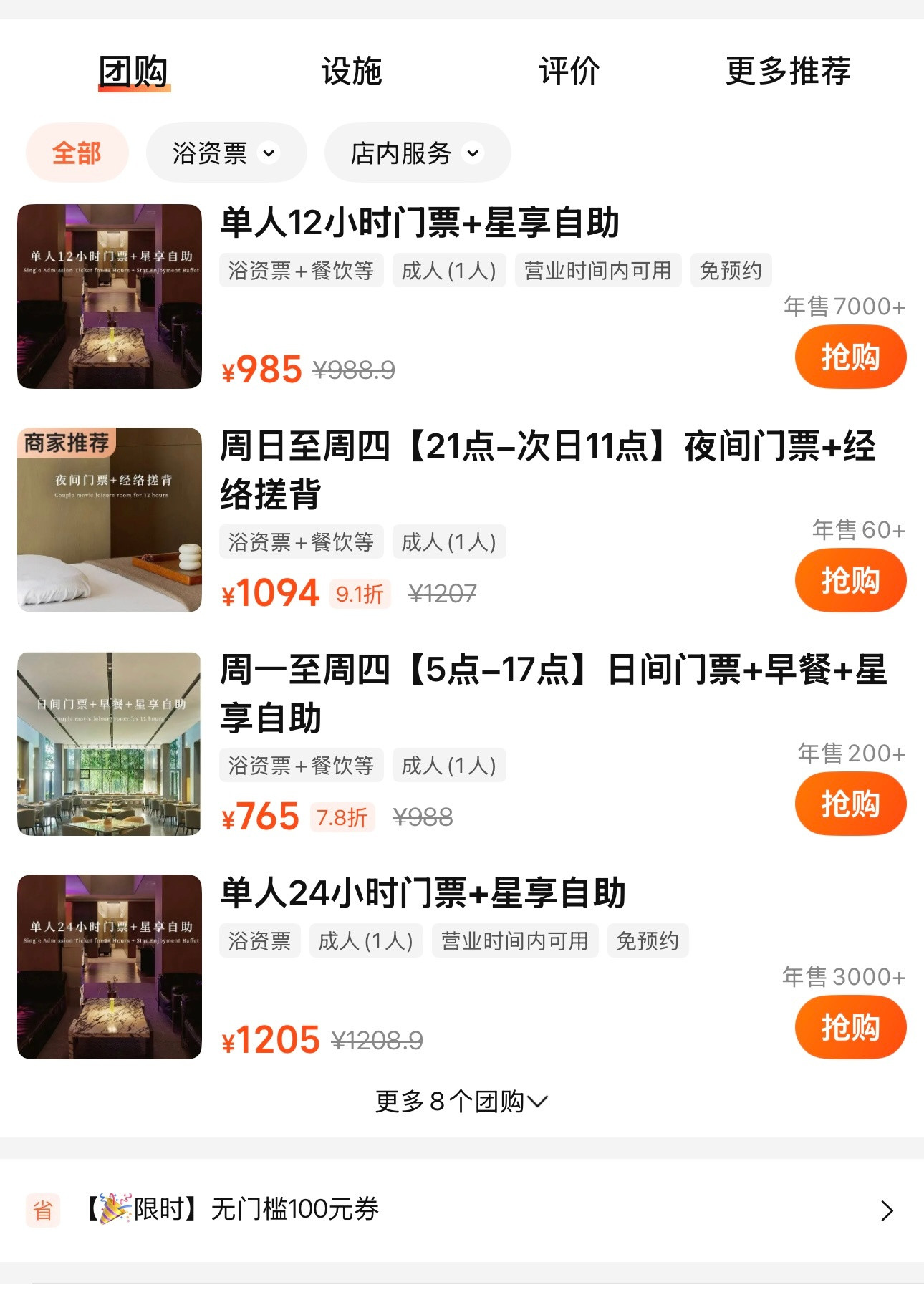The width and height of the screenshot is (924, 1295).
Task: View the 夜间门票+经络搓背 thumbnail
Action: click(x=109, y=519)
